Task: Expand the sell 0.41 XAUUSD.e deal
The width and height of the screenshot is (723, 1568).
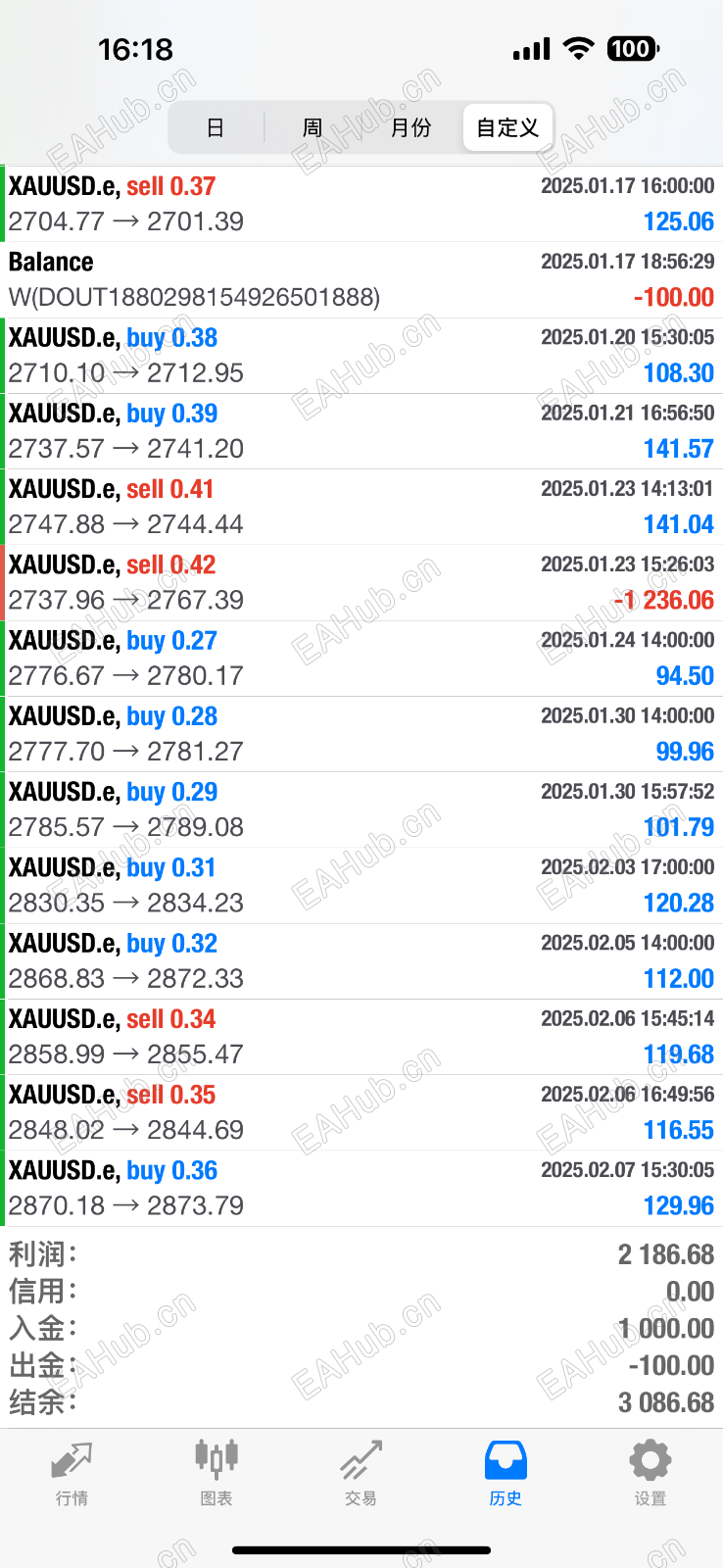Action: pos(361,507)
